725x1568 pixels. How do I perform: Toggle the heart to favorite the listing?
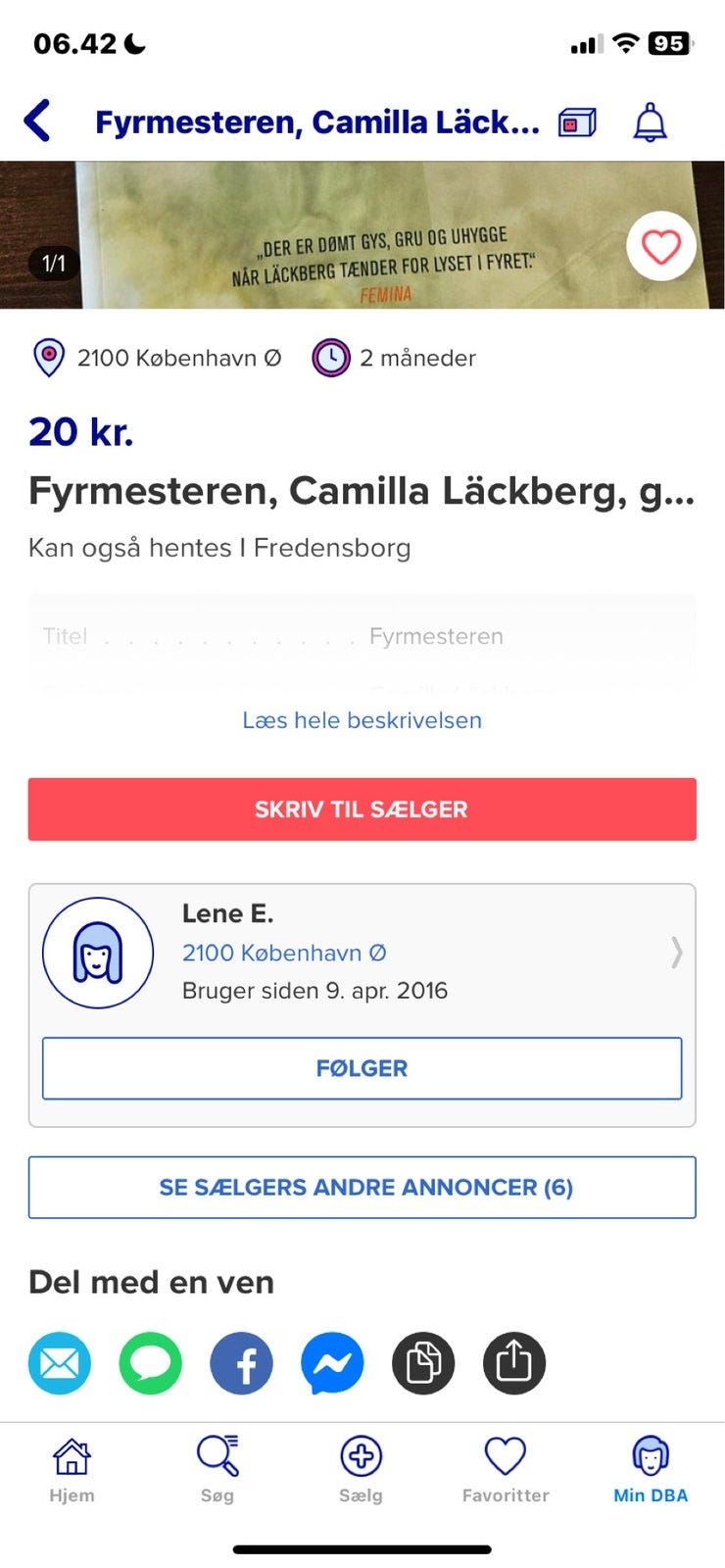click(661, 247)
